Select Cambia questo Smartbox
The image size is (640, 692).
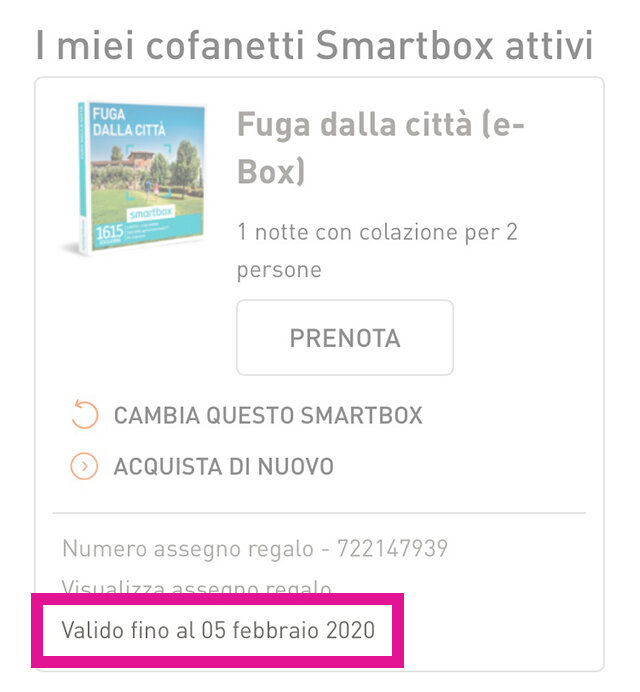click(x=267, y=415)
